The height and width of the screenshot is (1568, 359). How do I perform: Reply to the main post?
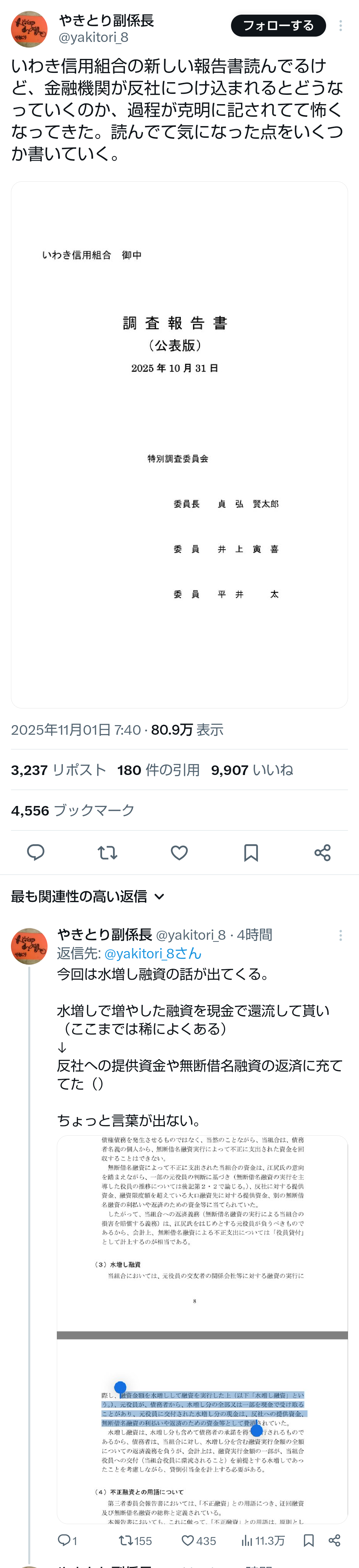pyautogui.click(x=36, y=852)
